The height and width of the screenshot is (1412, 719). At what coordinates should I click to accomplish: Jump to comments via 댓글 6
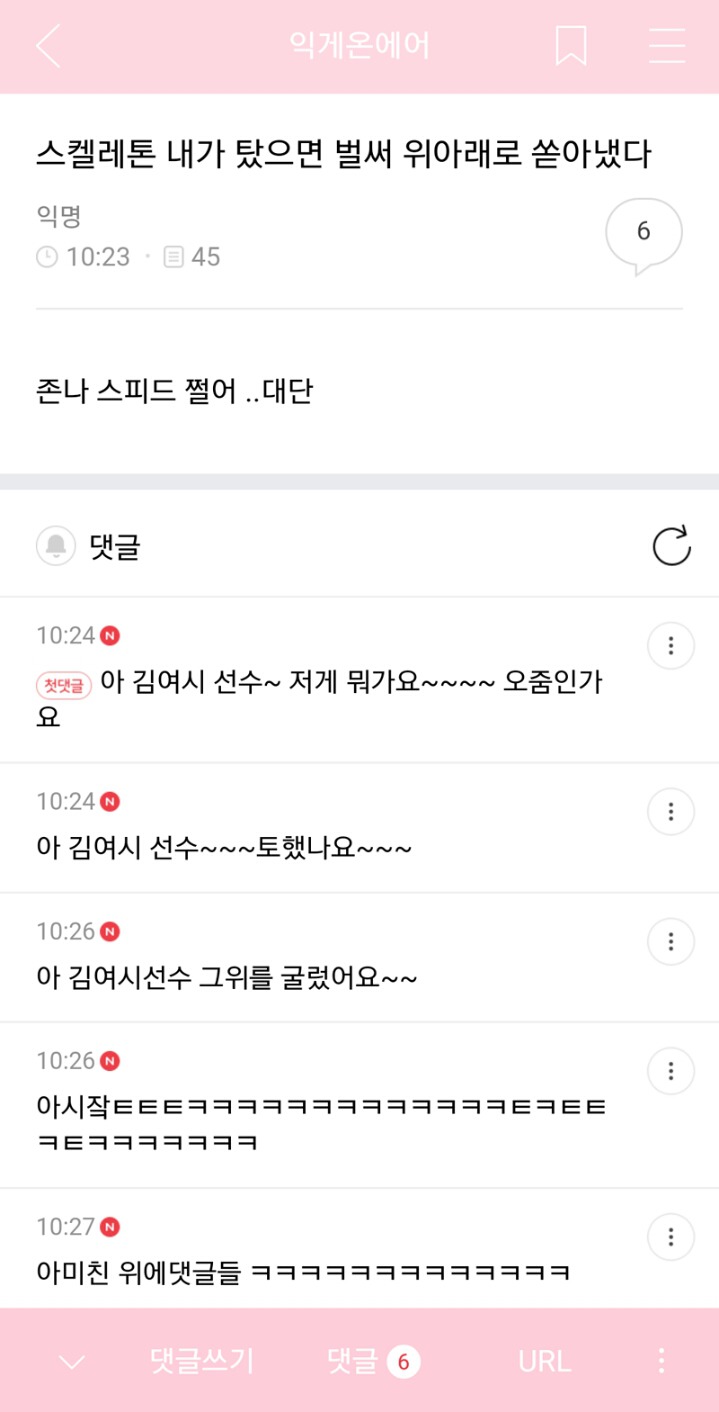click(373, 1361)
